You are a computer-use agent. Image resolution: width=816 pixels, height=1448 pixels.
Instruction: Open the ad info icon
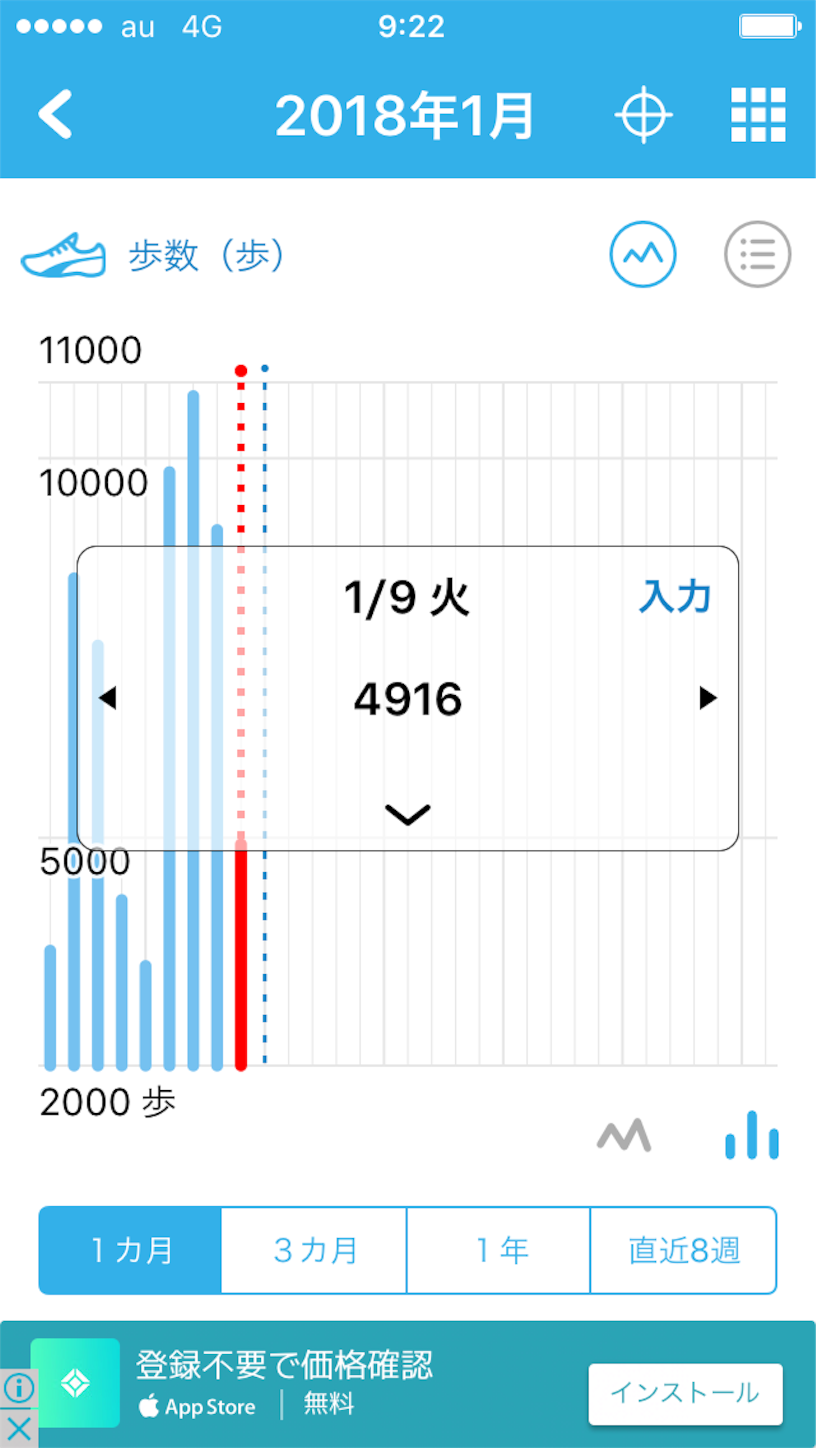click(18, 1388)
